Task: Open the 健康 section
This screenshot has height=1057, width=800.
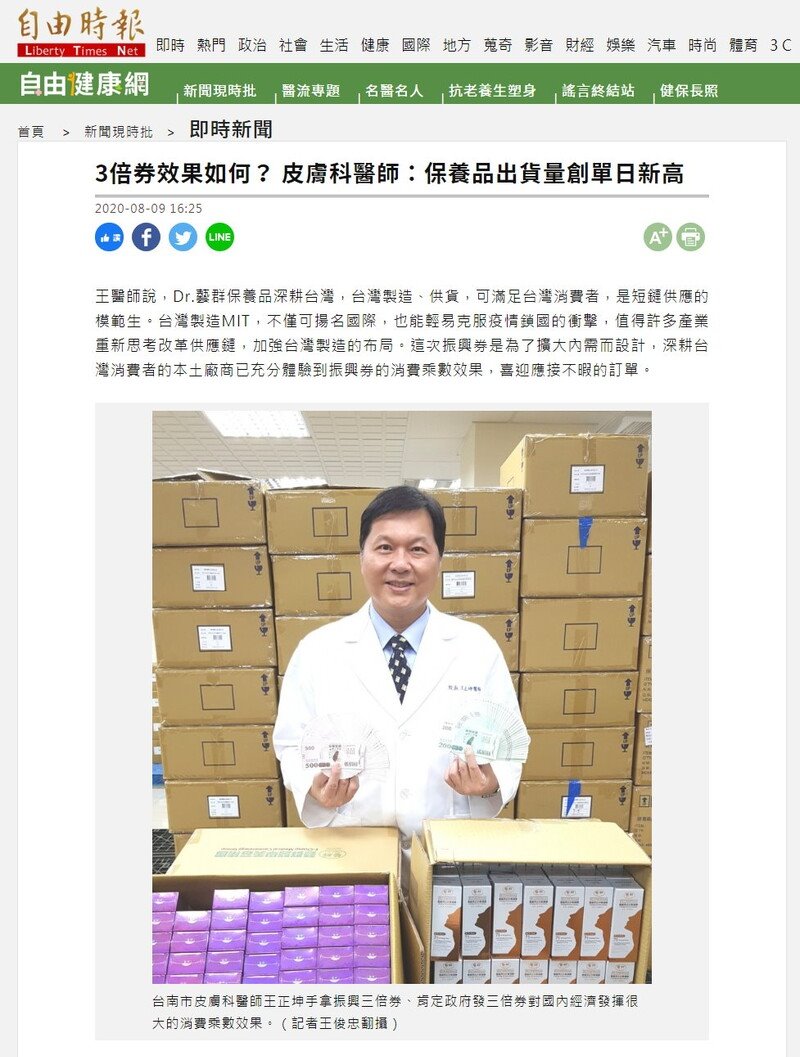Action: pyautogui.click(x=375, y=45)
